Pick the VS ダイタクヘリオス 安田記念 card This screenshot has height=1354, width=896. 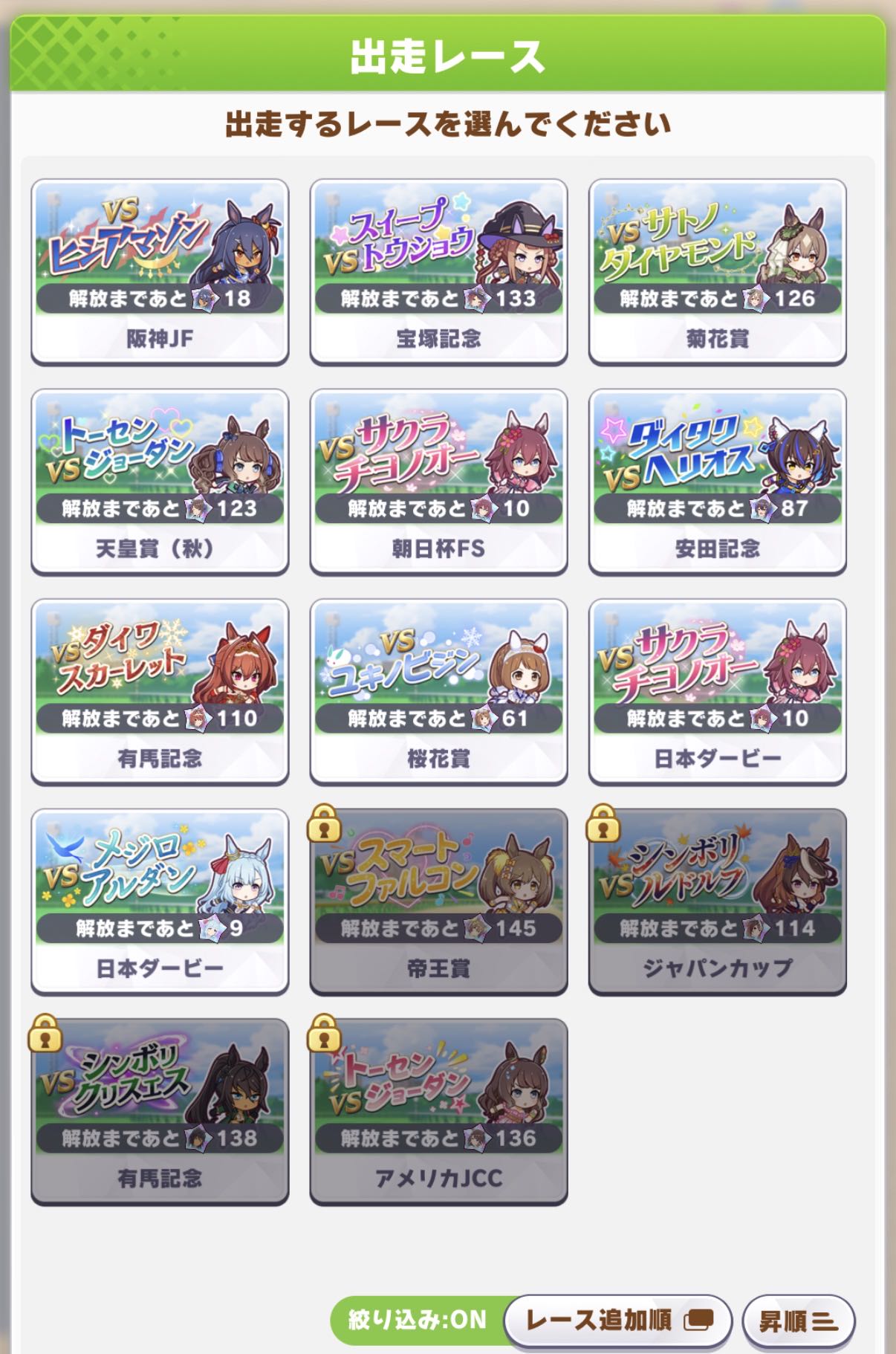(x=717, y=482)
